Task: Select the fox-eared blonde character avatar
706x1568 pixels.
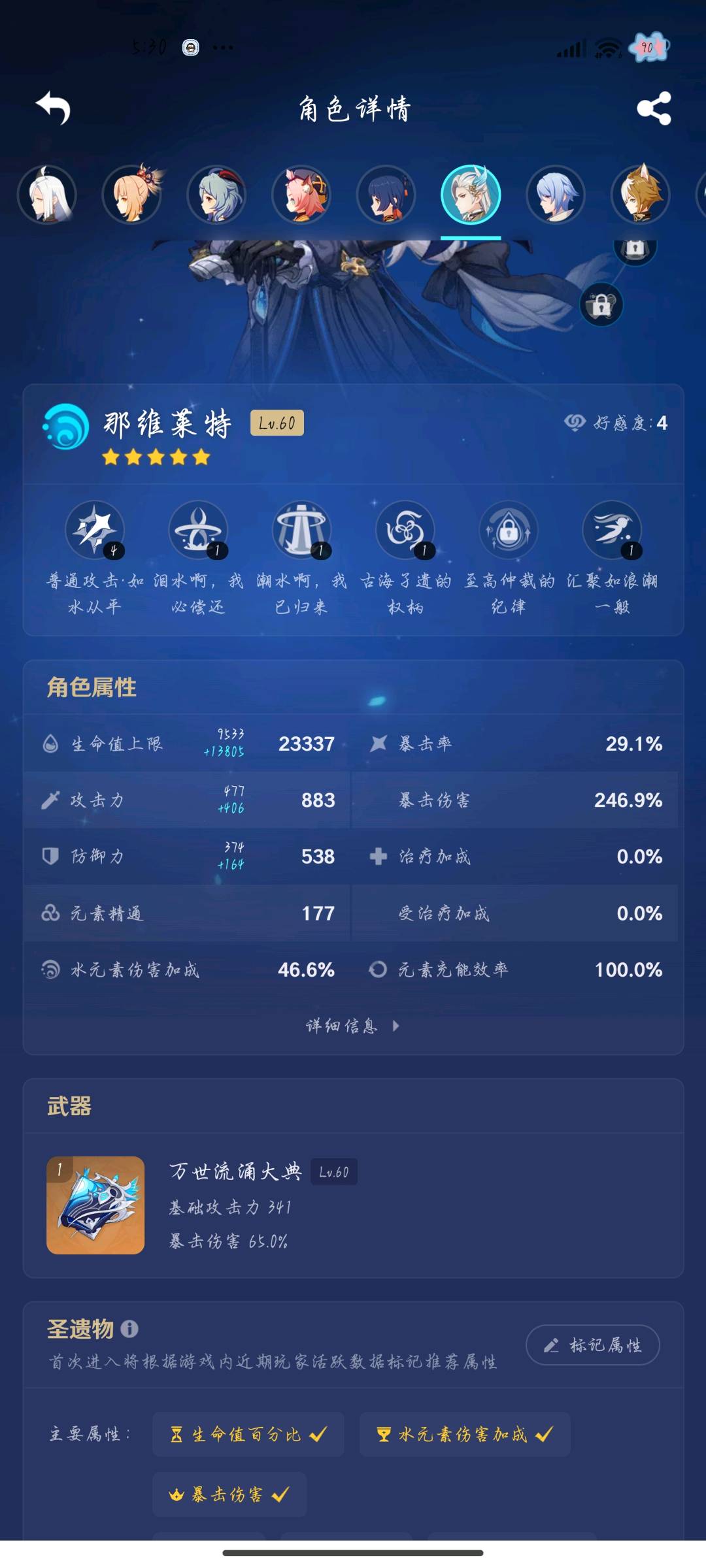Action: point(641,195)
